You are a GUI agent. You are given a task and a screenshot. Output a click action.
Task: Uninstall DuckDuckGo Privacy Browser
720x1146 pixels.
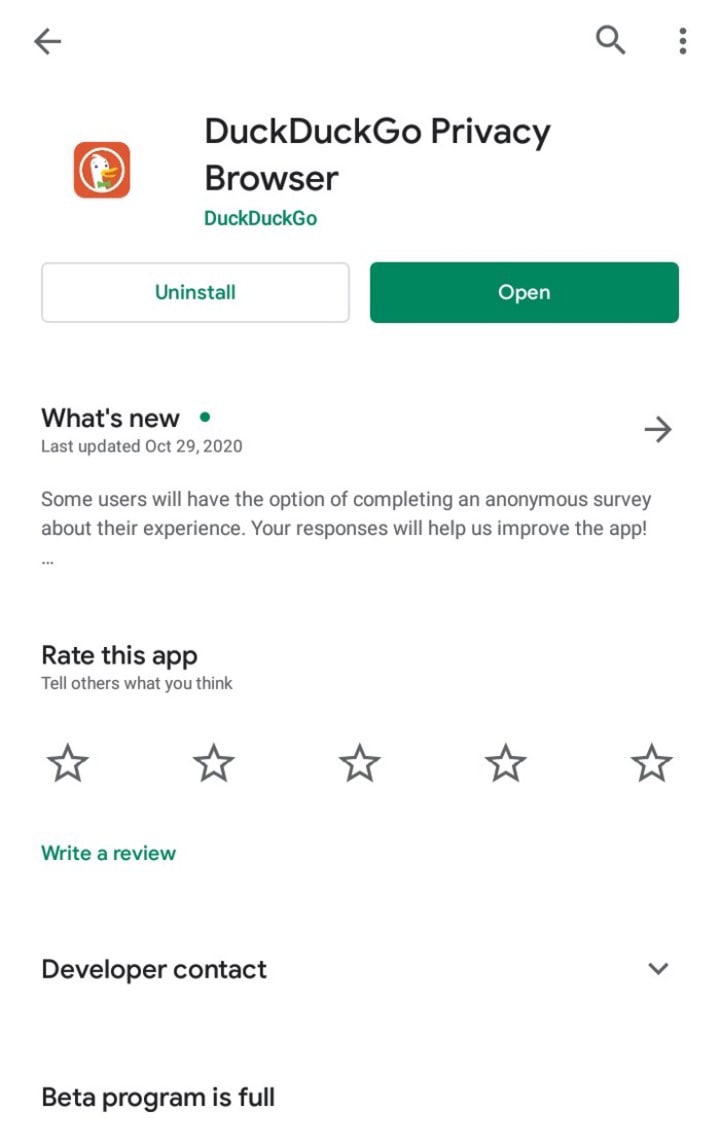195,292
